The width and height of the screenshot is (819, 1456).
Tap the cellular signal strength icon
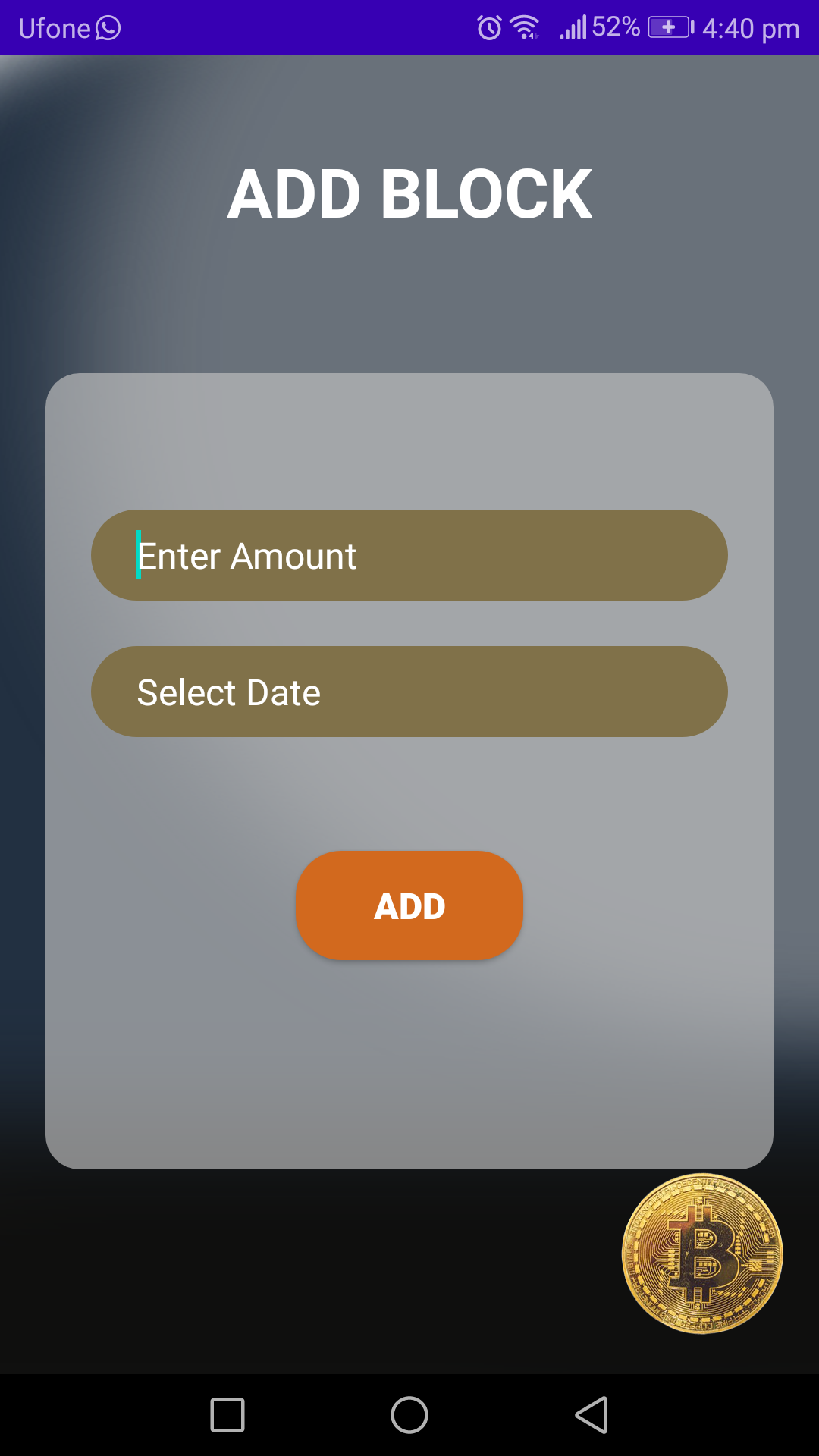tap(575, 27)
